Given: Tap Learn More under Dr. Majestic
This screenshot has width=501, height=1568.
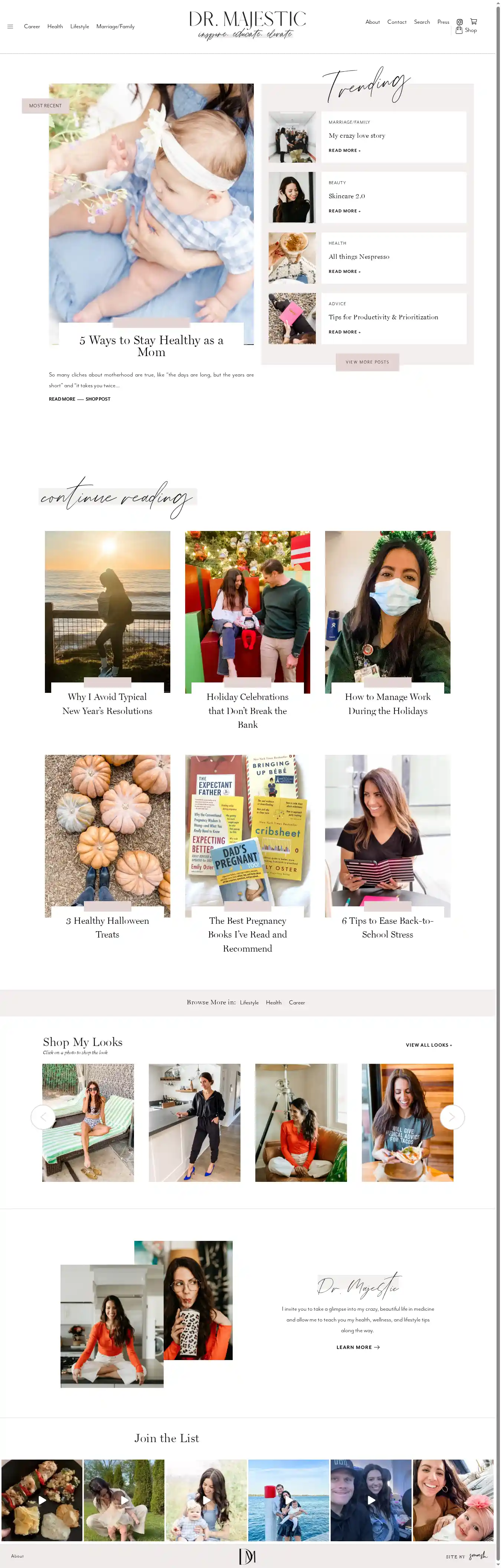Looking at the screenshot, I should coord(357,1348).
